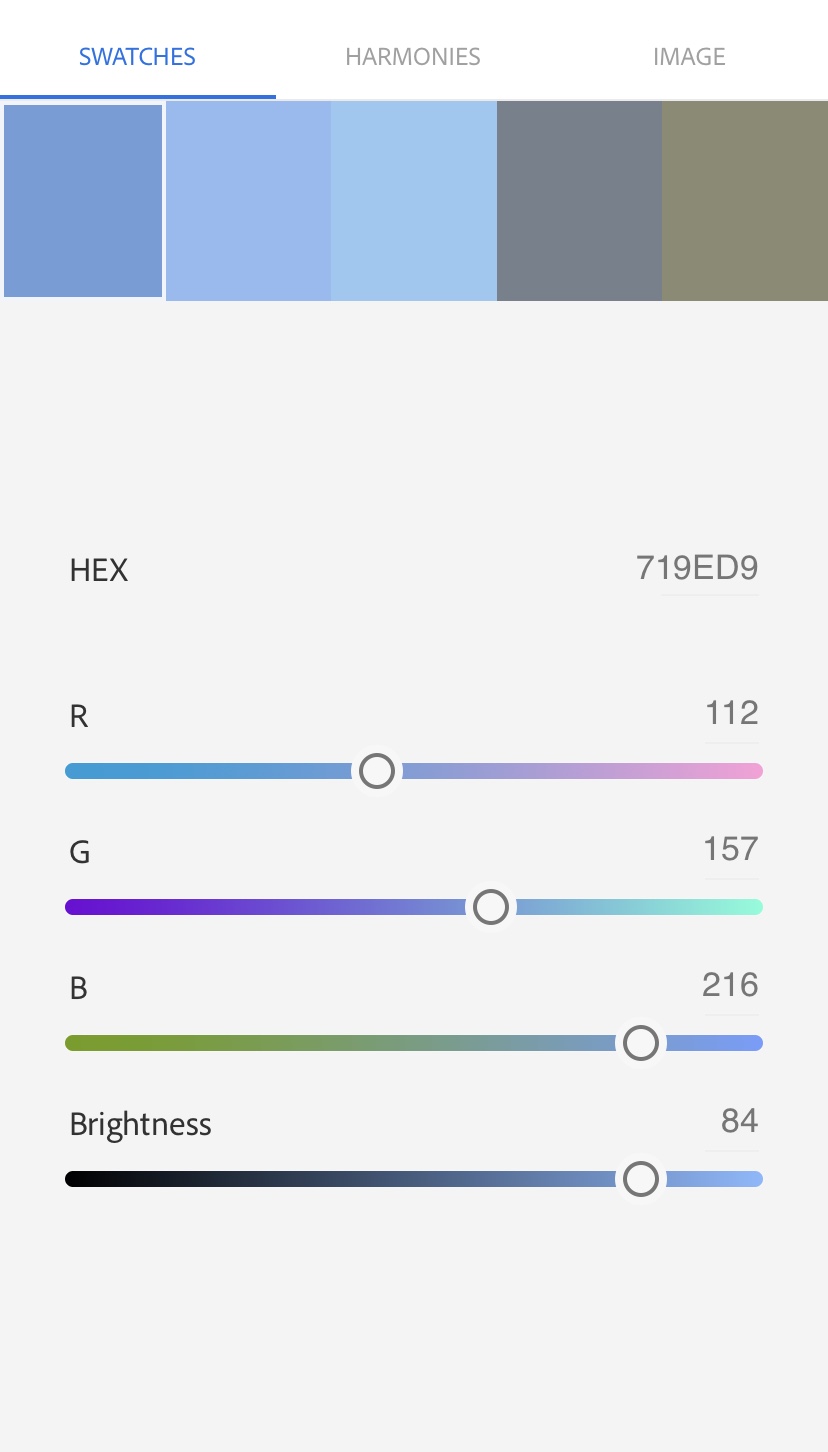Screen dimensions: 828x1452
Task: Edit the G value field showing 157
Action: (731, 850)
